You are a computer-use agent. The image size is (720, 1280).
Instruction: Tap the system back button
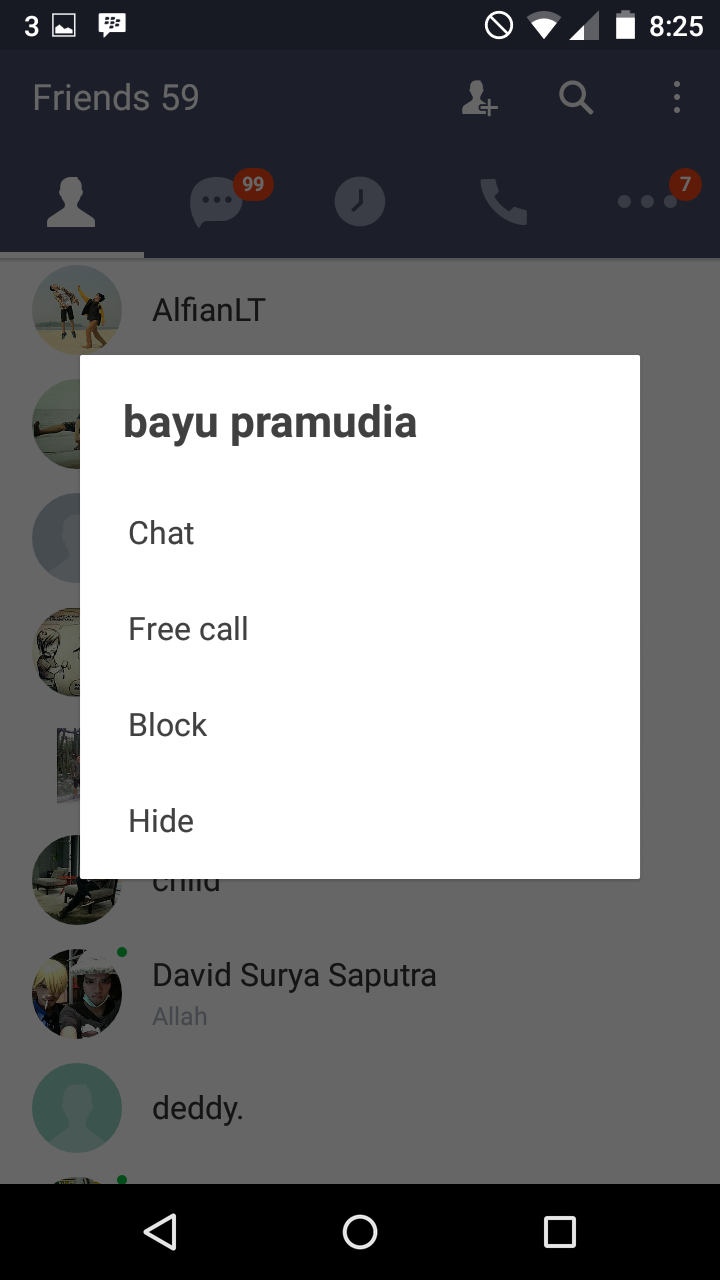[160, 1232]
